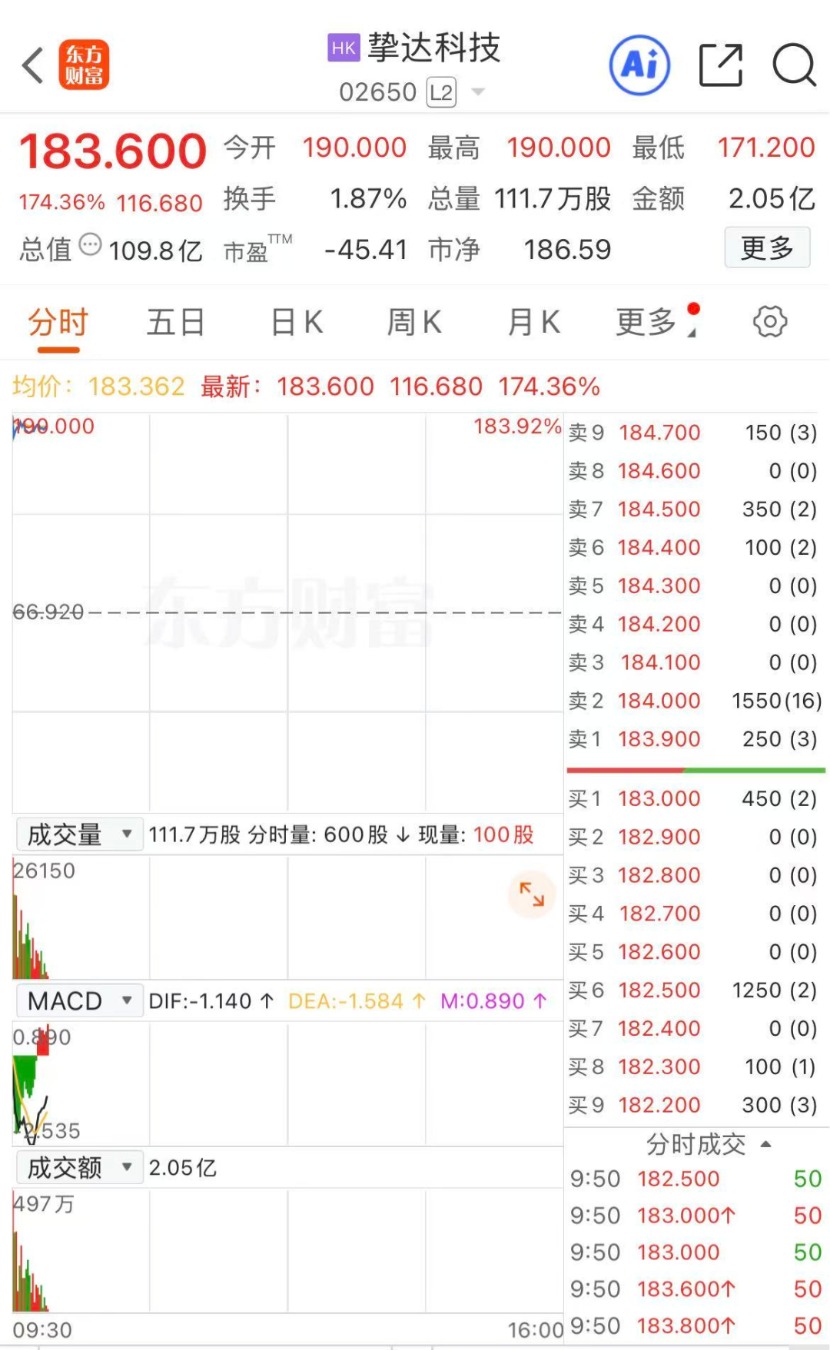Open the search magnifier

coord(794,66)
